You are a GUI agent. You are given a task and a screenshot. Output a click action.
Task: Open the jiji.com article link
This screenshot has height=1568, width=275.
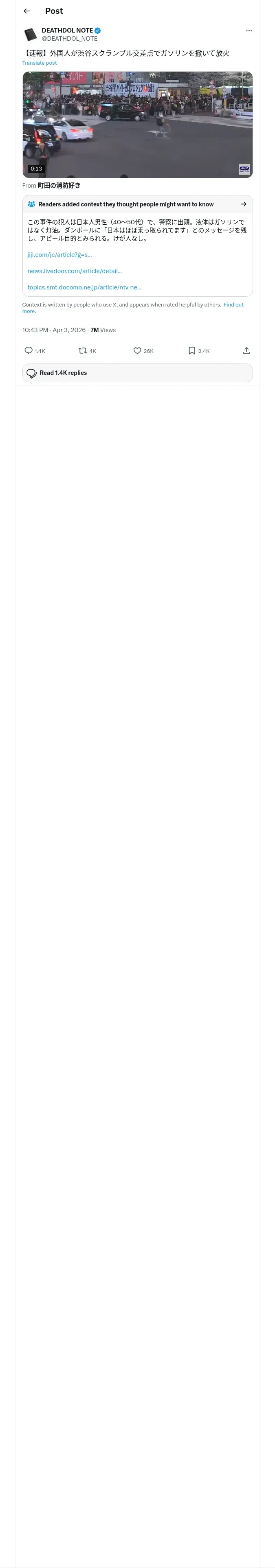(60, 254)
